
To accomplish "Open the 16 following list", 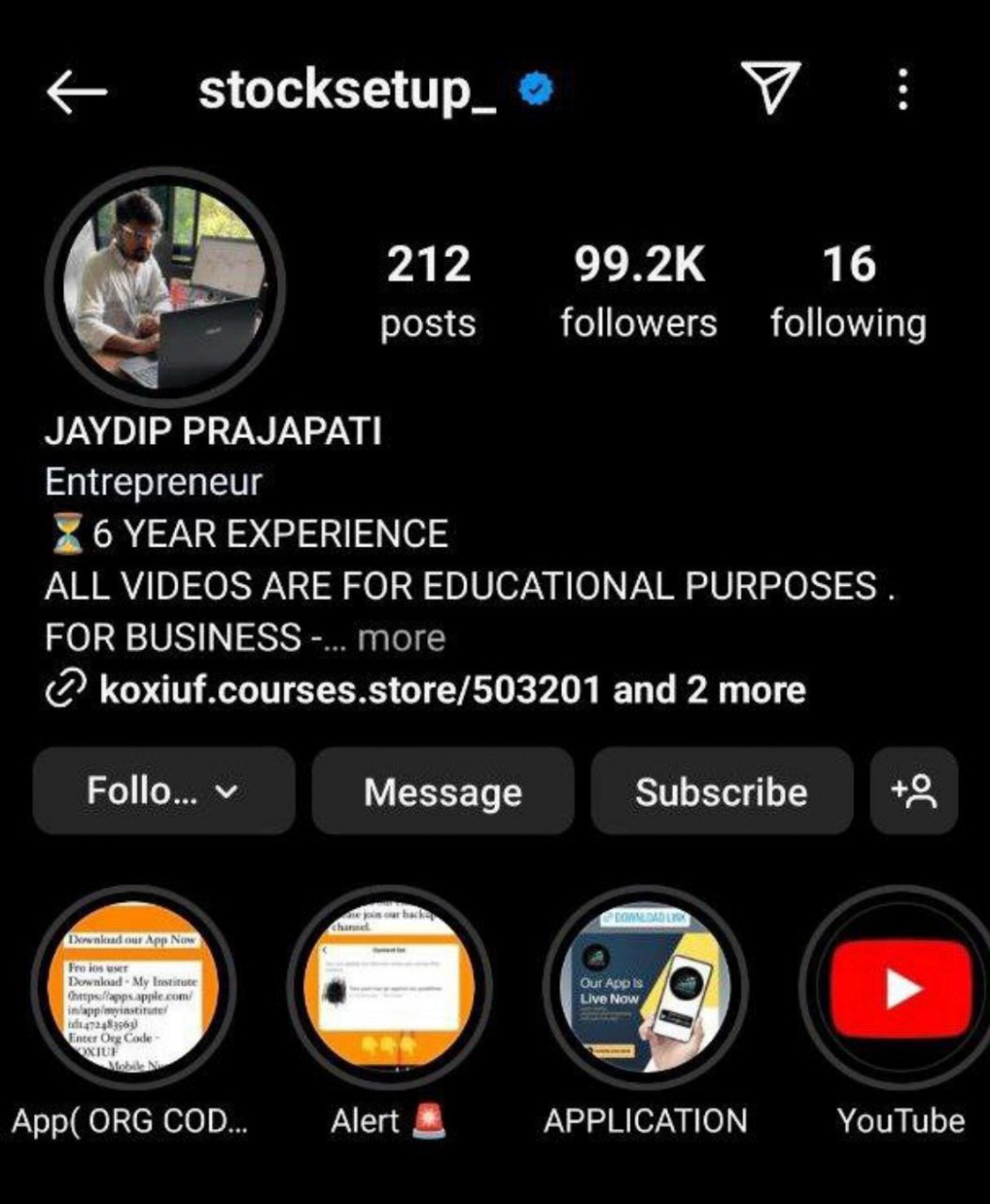I will [848, 291].
